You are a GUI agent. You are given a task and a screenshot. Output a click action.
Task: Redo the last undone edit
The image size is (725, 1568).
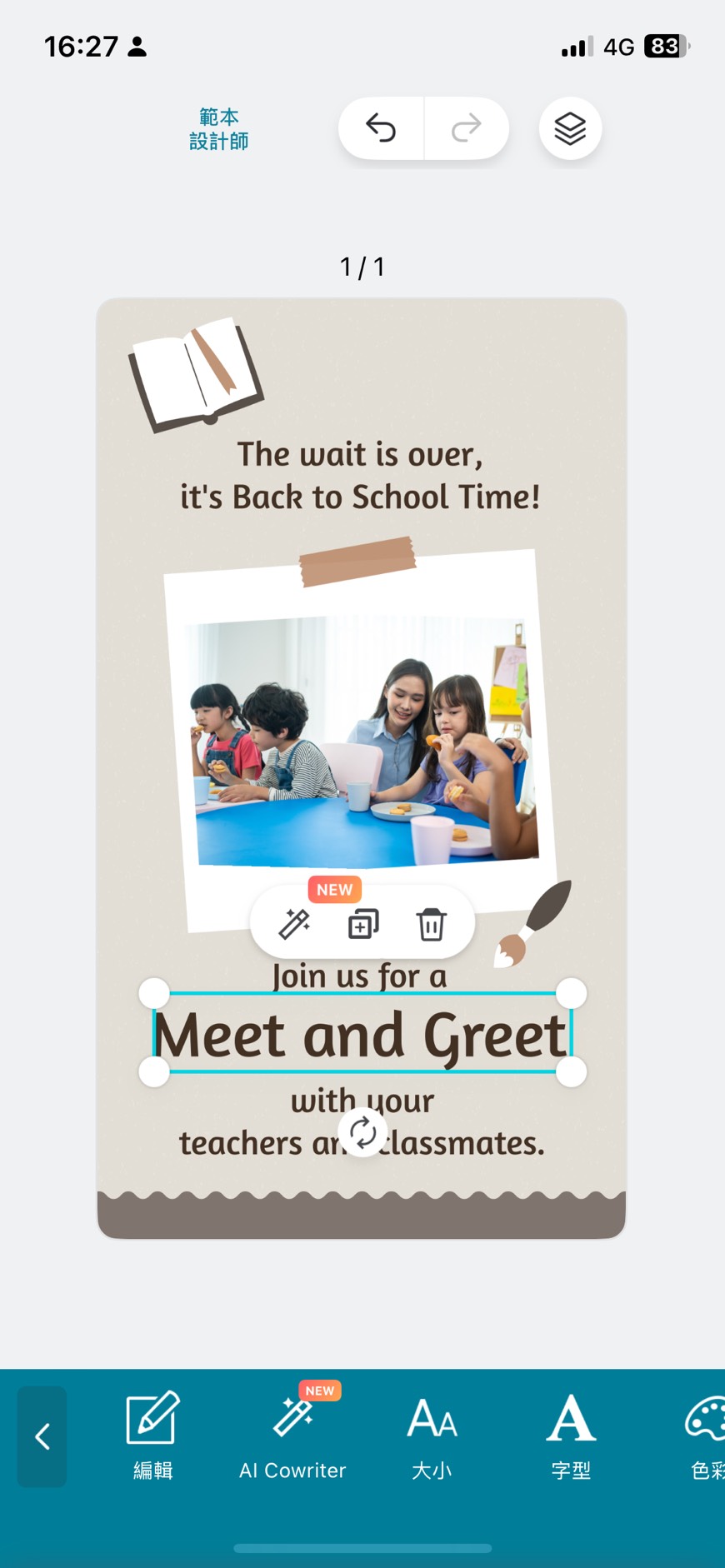pos(466,128)
